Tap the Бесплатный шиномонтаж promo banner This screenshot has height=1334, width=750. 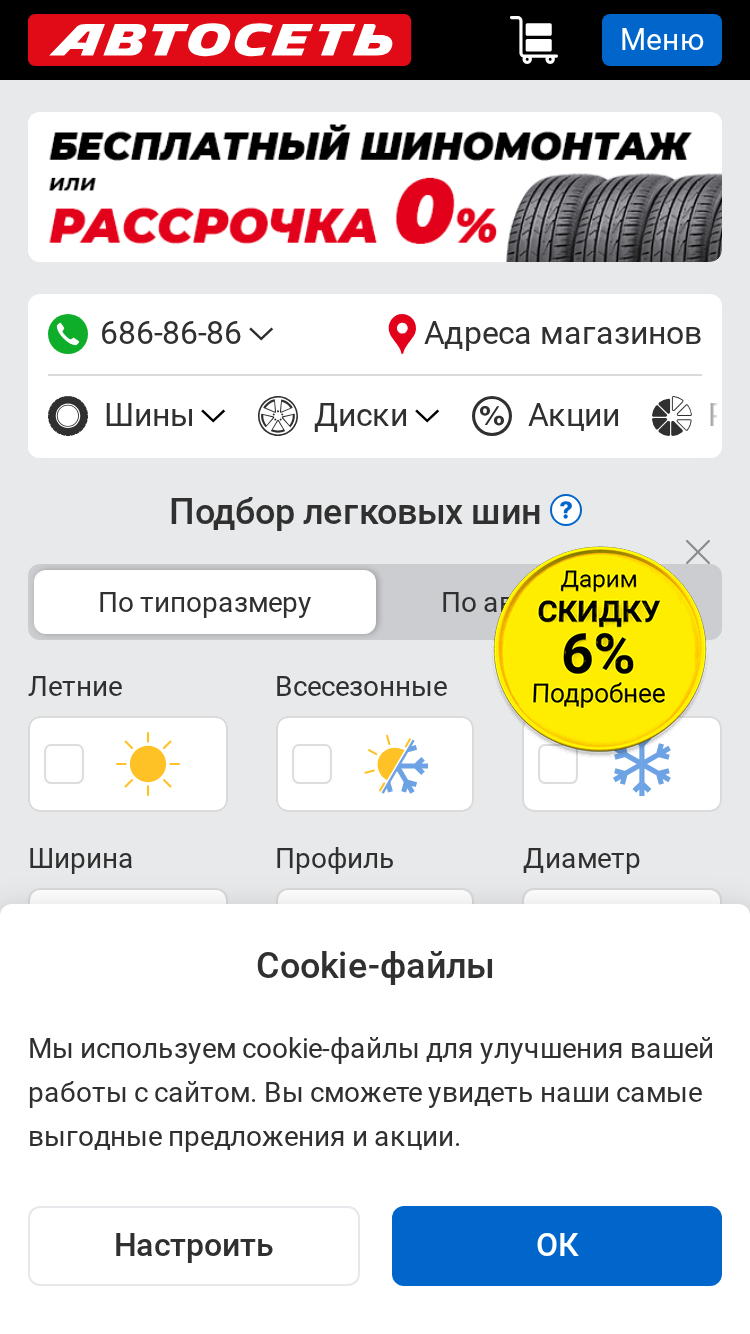point(375,187)
